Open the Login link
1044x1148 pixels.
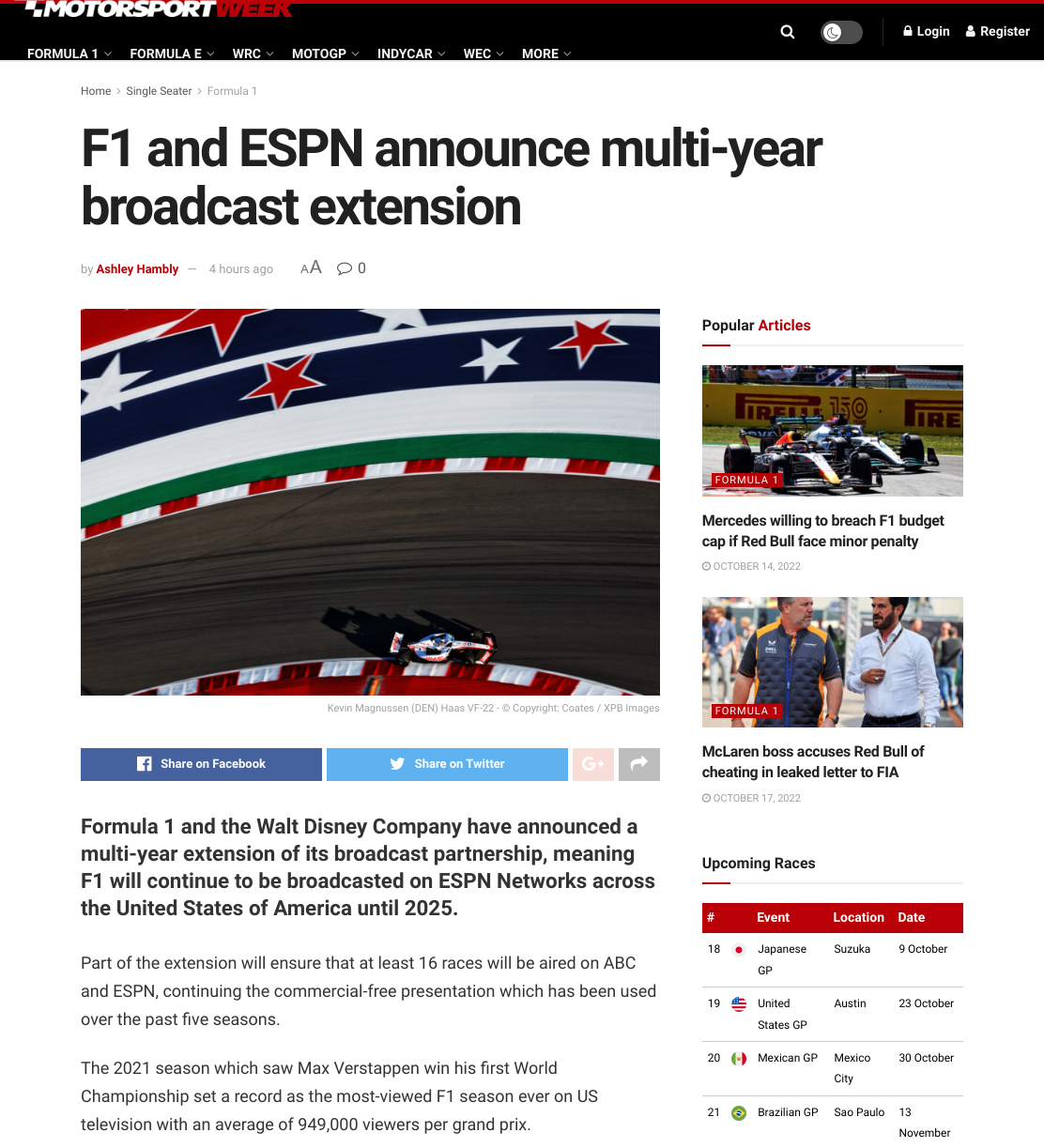926,31
